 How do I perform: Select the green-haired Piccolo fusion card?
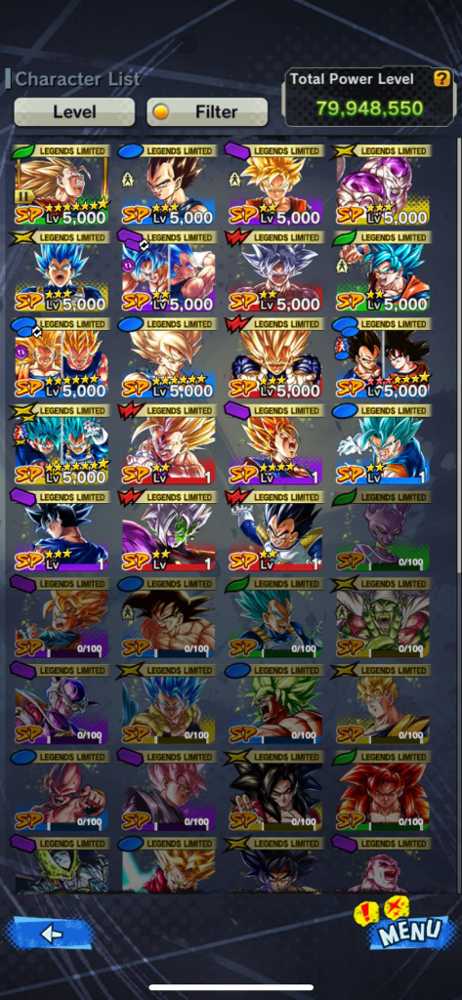(x=383, y=617)
